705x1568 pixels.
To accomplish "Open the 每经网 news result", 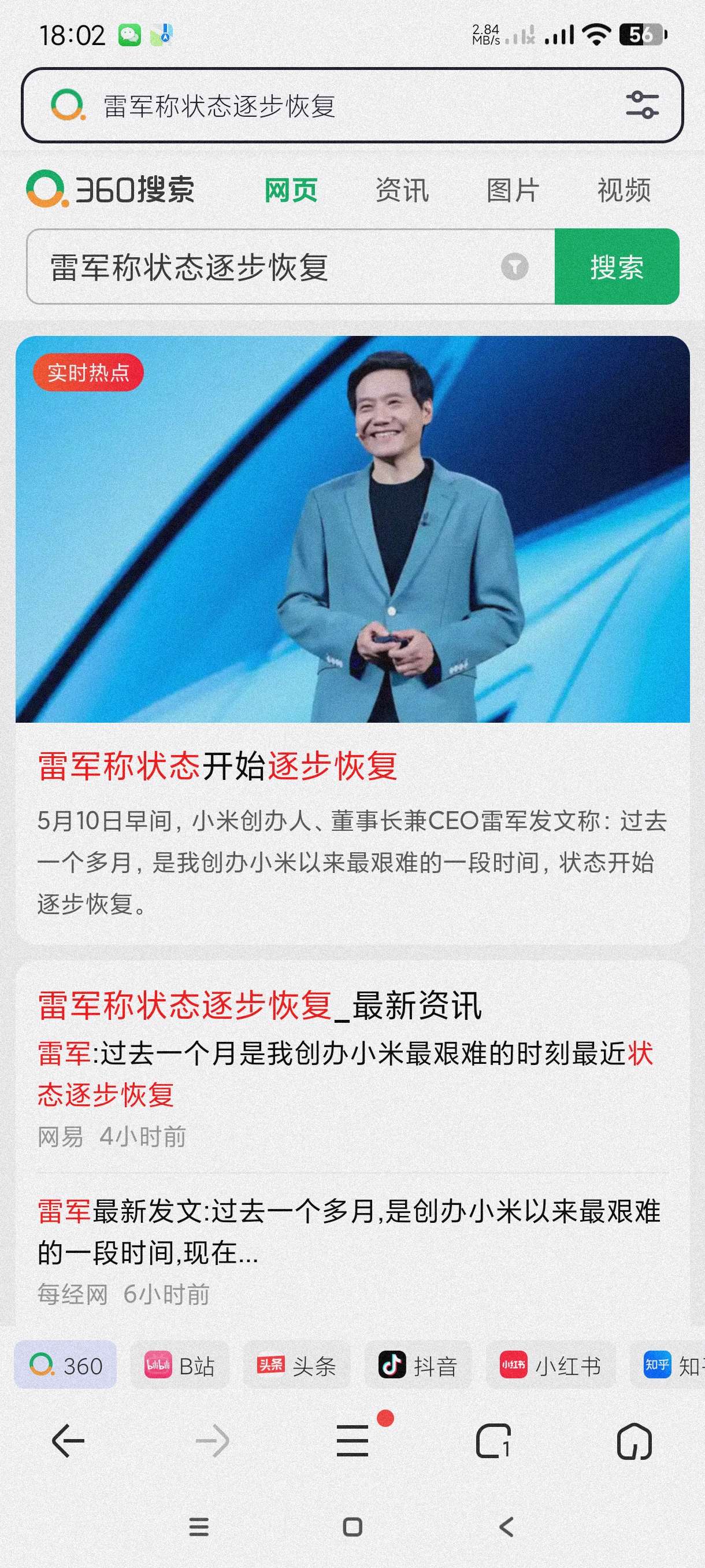I will 348,1232.
